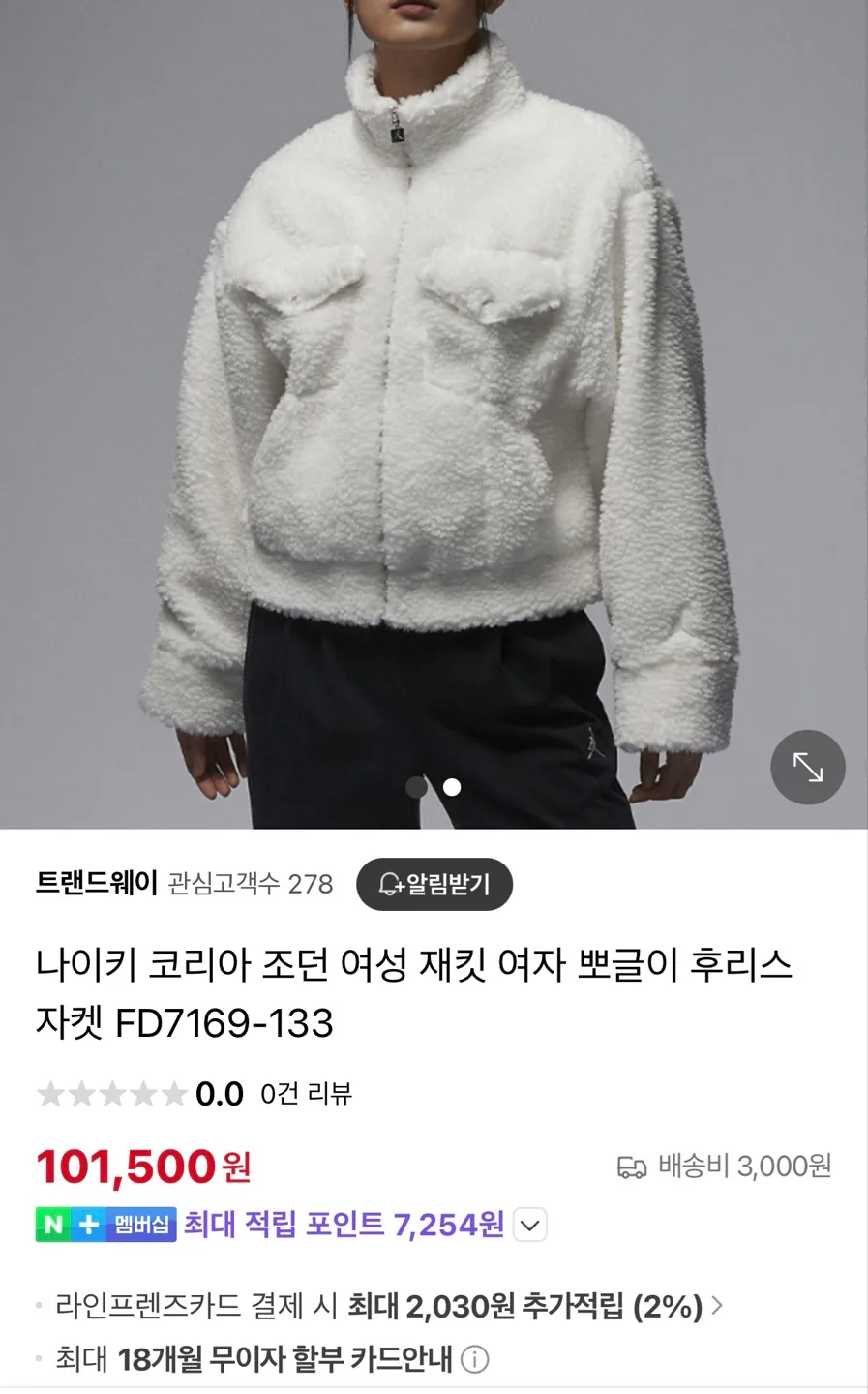Open the 0건 리뷰 reviews link
868x1394 pixels.
coord(306,1094)
